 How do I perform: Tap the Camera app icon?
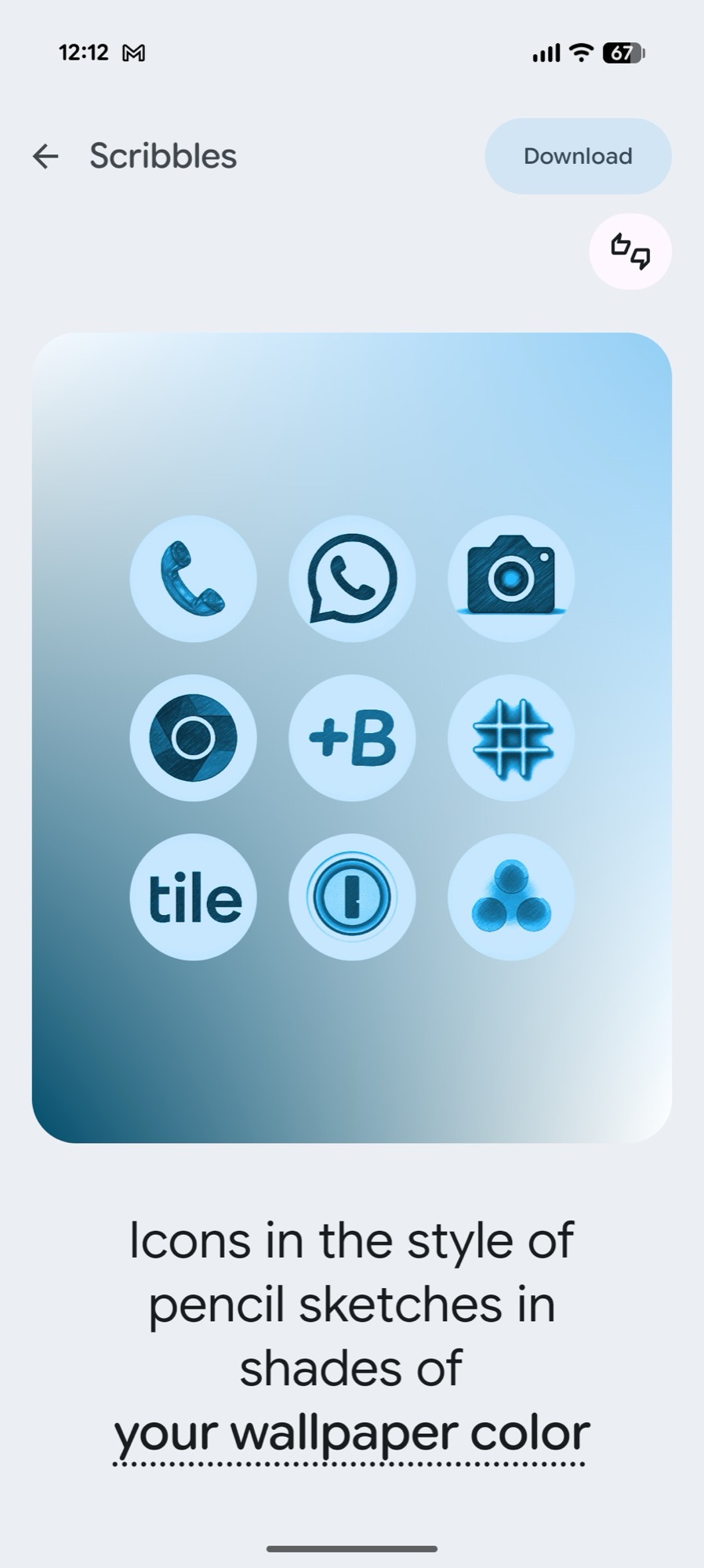(x=510, y=579)
